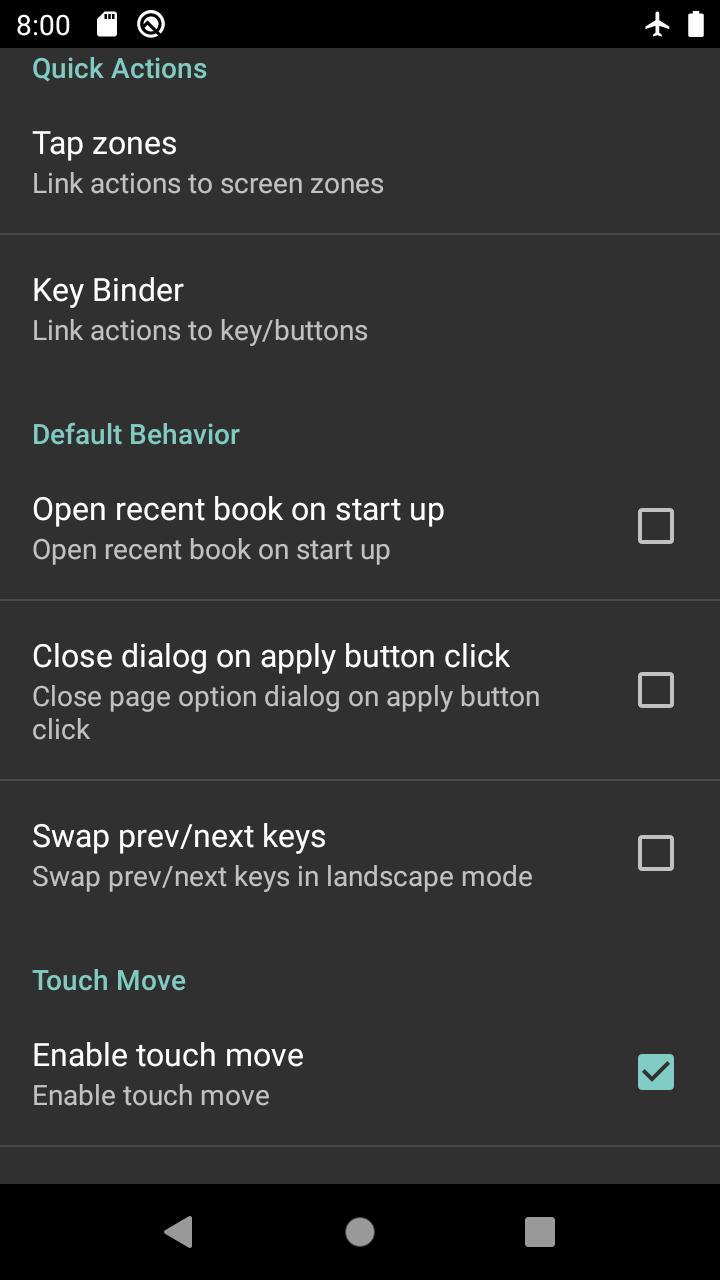Tap the Back navigation arrow

coord(178,1232)
